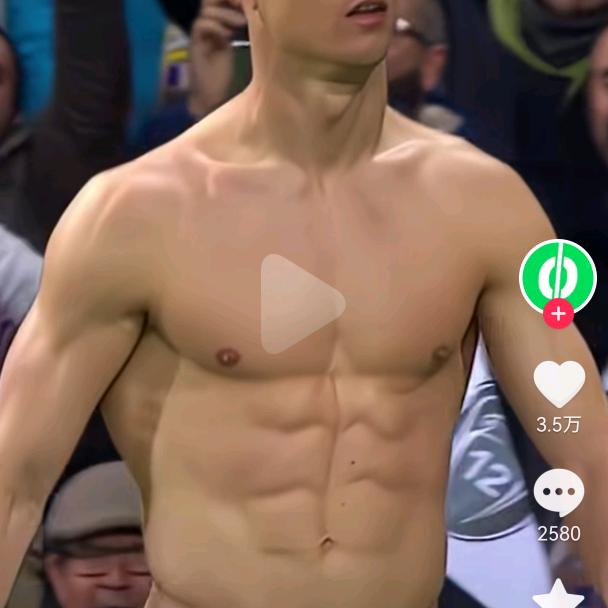Open the comments with 2580 replies
This screenshot has width=608, height=608.
[558, 493]
